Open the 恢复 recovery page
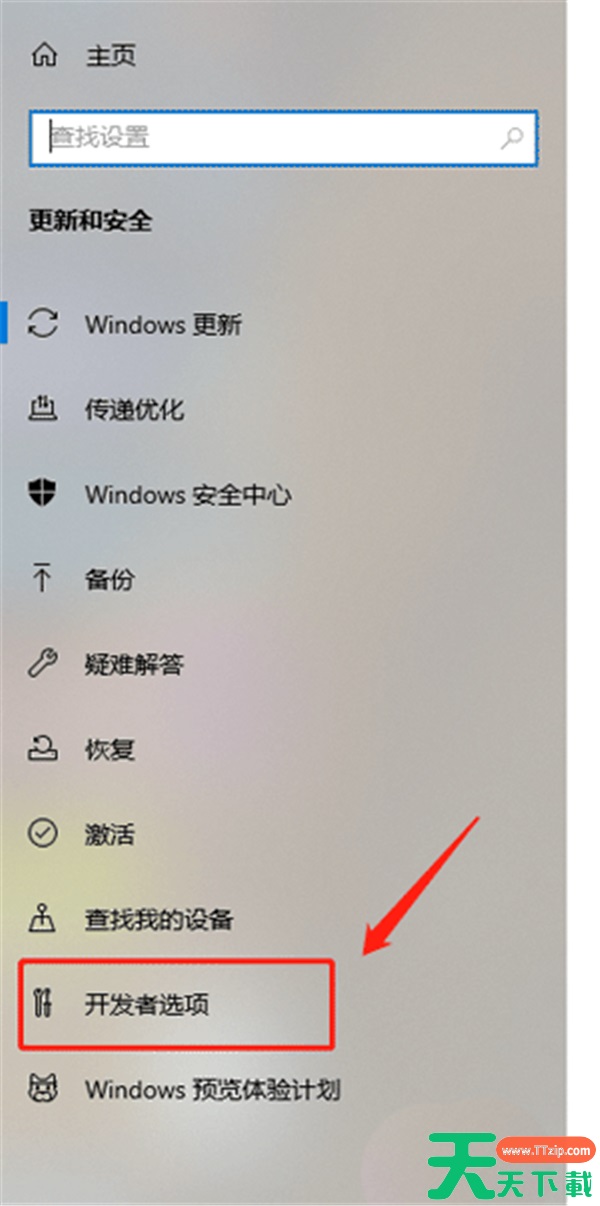The image size is (600, 1206). (109, 749)
